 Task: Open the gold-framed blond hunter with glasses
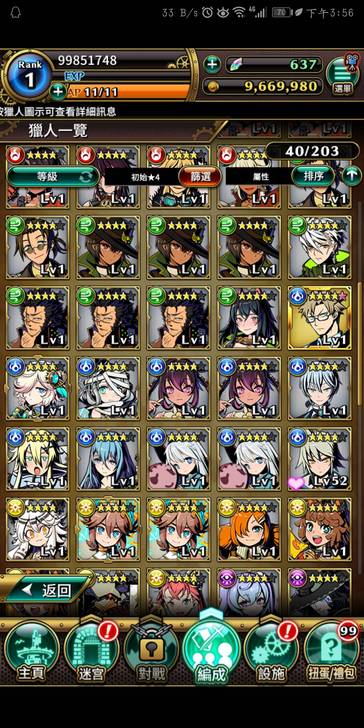tap(319, 318)
